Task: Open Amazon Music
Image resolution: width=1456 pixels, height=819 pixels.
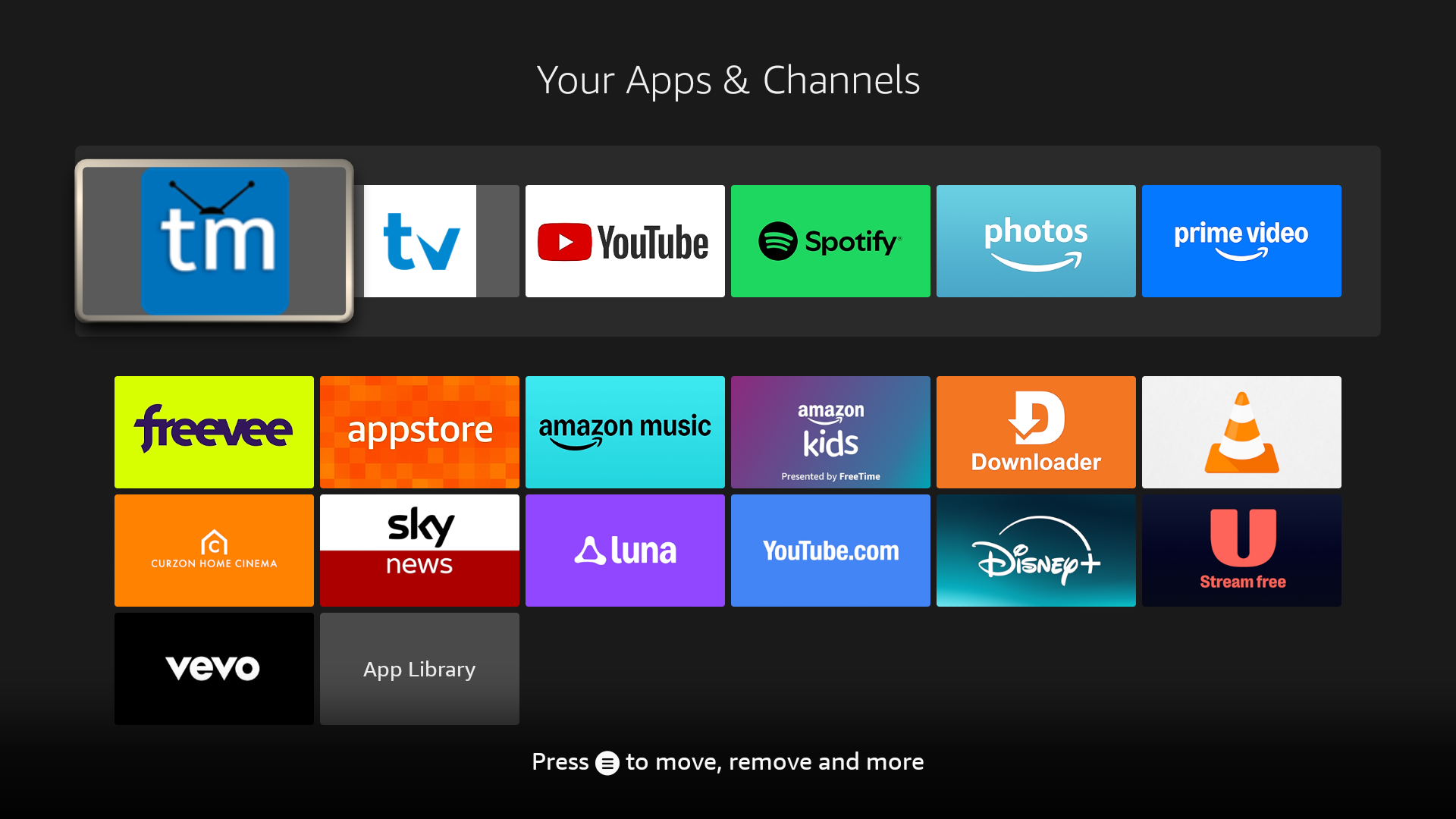Action: [x=625, y=432]
